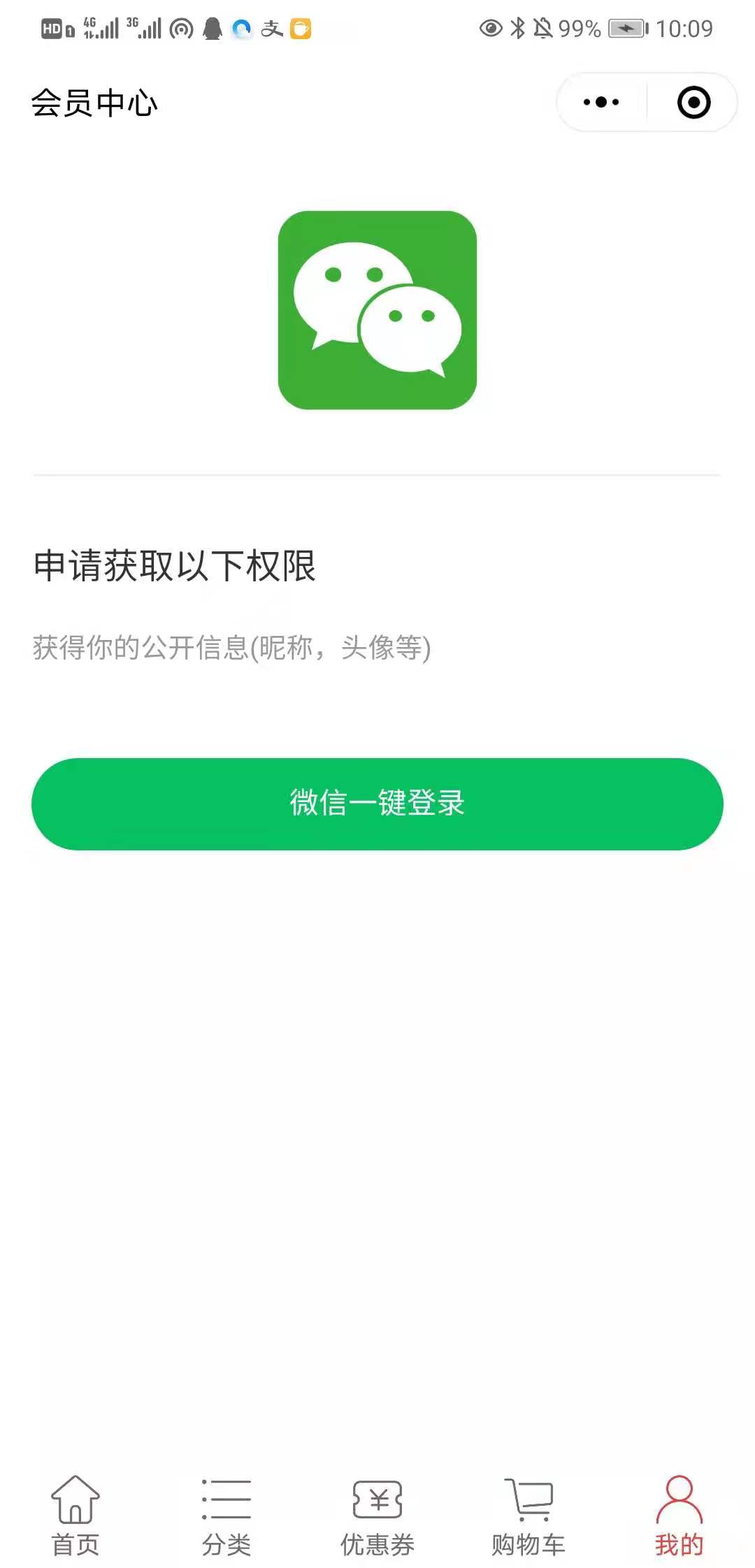Go to the 首页 home tab

(x=75, y=1515)
